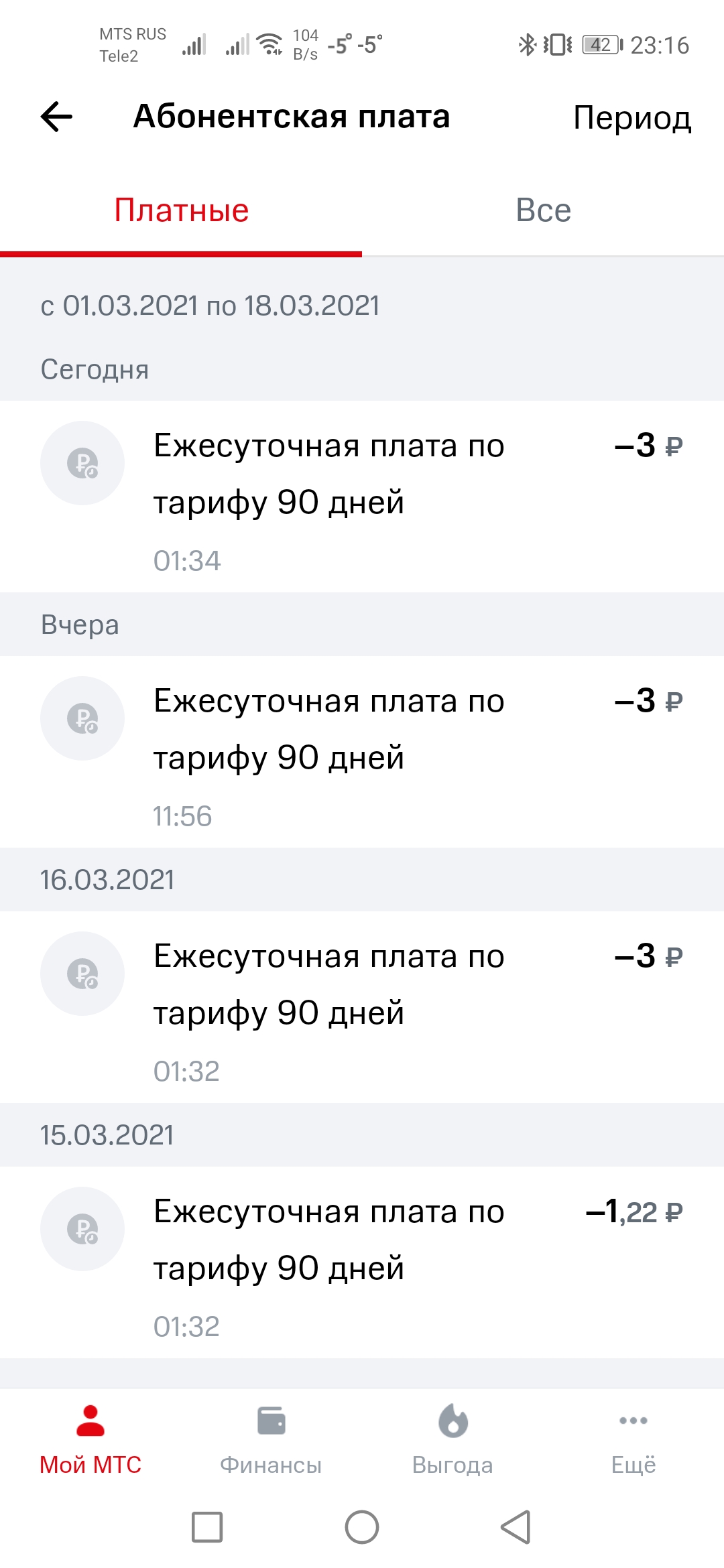Viewport: 724px width, 1568px height.
Task: Open the Финансы tab
Action: pyautogui.click(x=271, y=1441)
